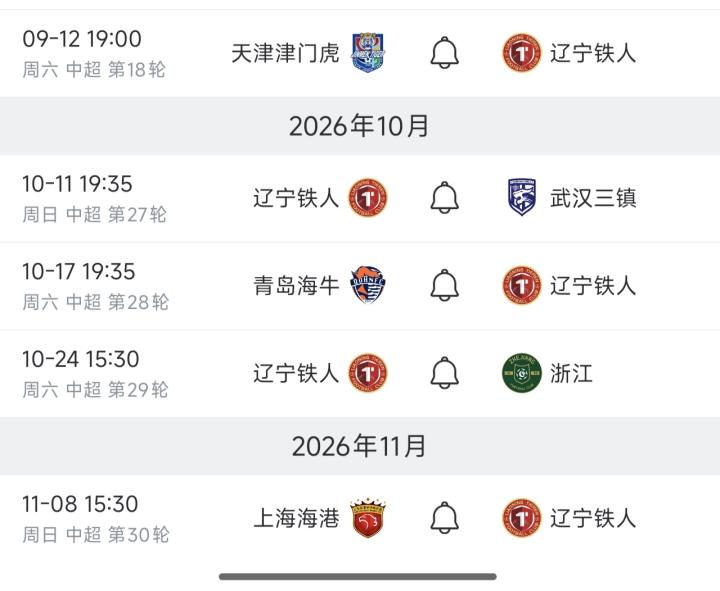Open the 10-11 第27轮 武汉三镇 match
Viewport: 720px width, 591px height.
coord(360,198)
